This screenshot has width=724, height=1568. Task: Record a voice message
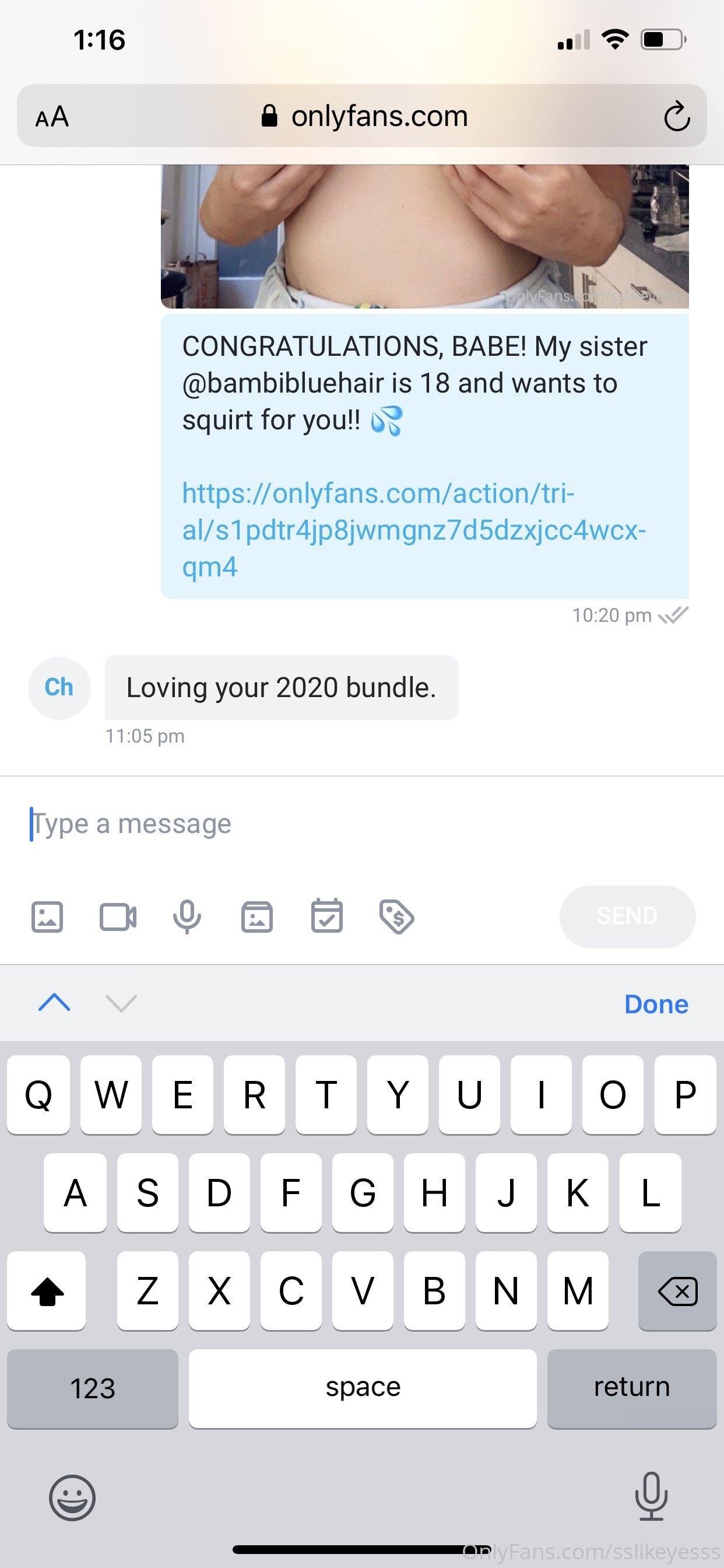[x=187, y=916]
